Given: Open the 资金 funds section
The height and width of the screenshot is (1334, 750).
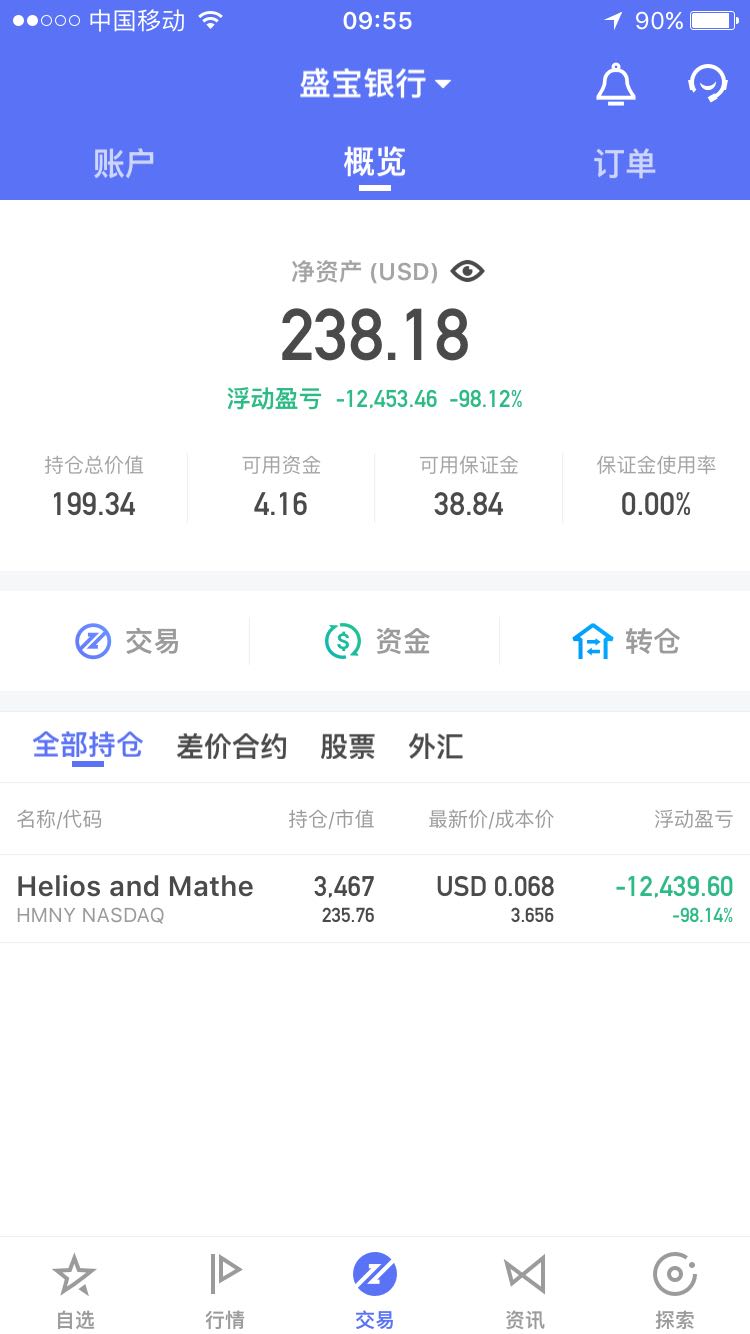Looking at the screenshot, I should pos(376,641).
